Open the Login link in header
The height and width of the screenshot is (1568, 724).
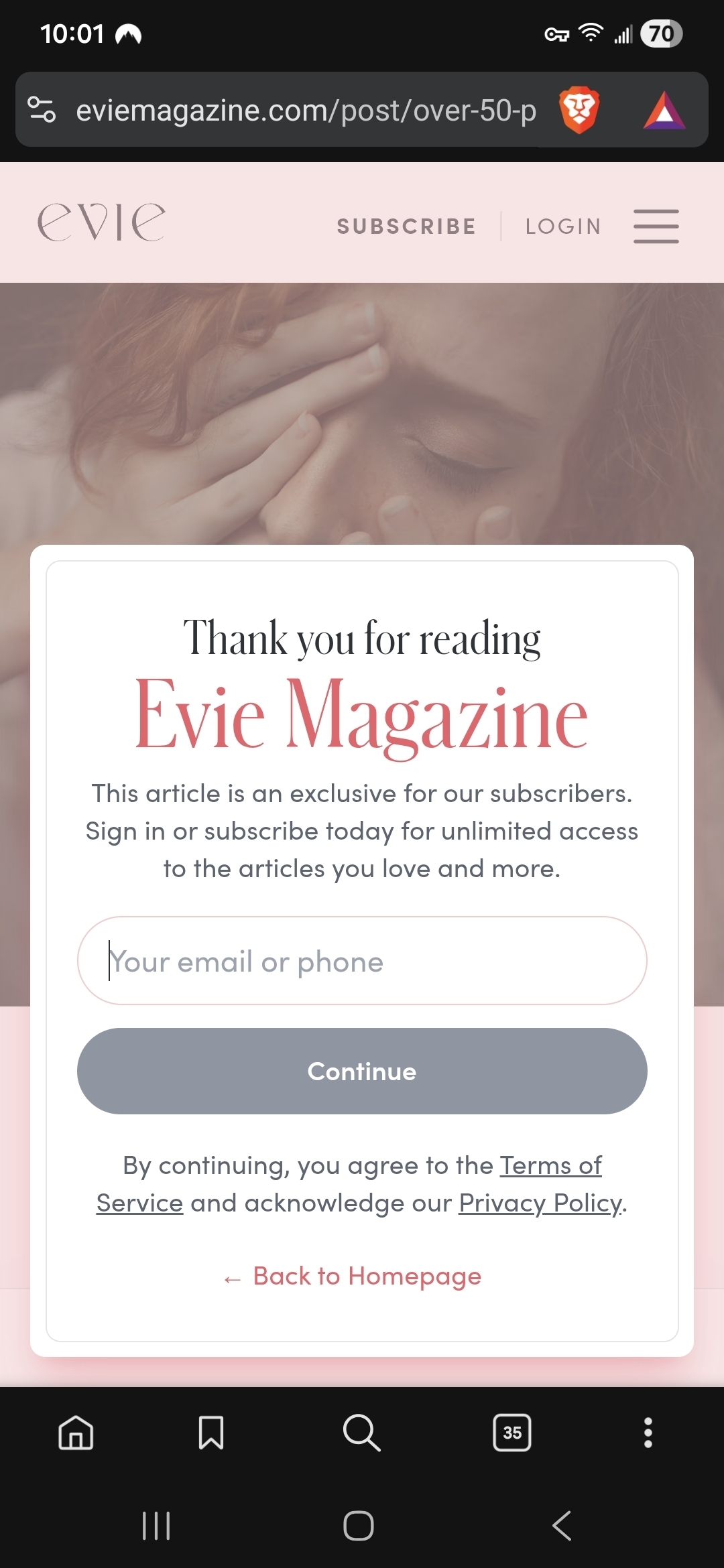[563, 226]
